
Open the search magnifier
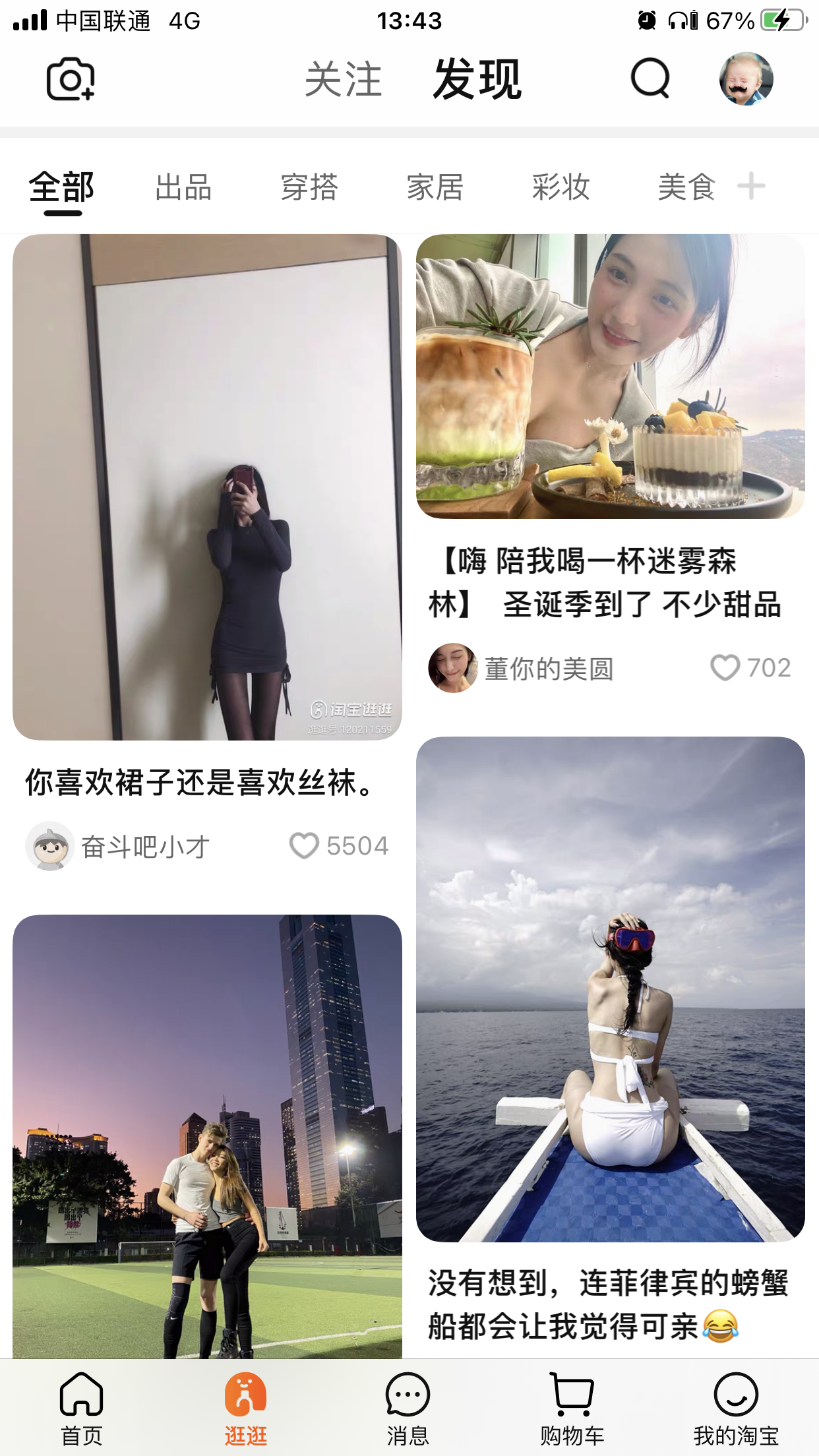(x=650, y=79)
